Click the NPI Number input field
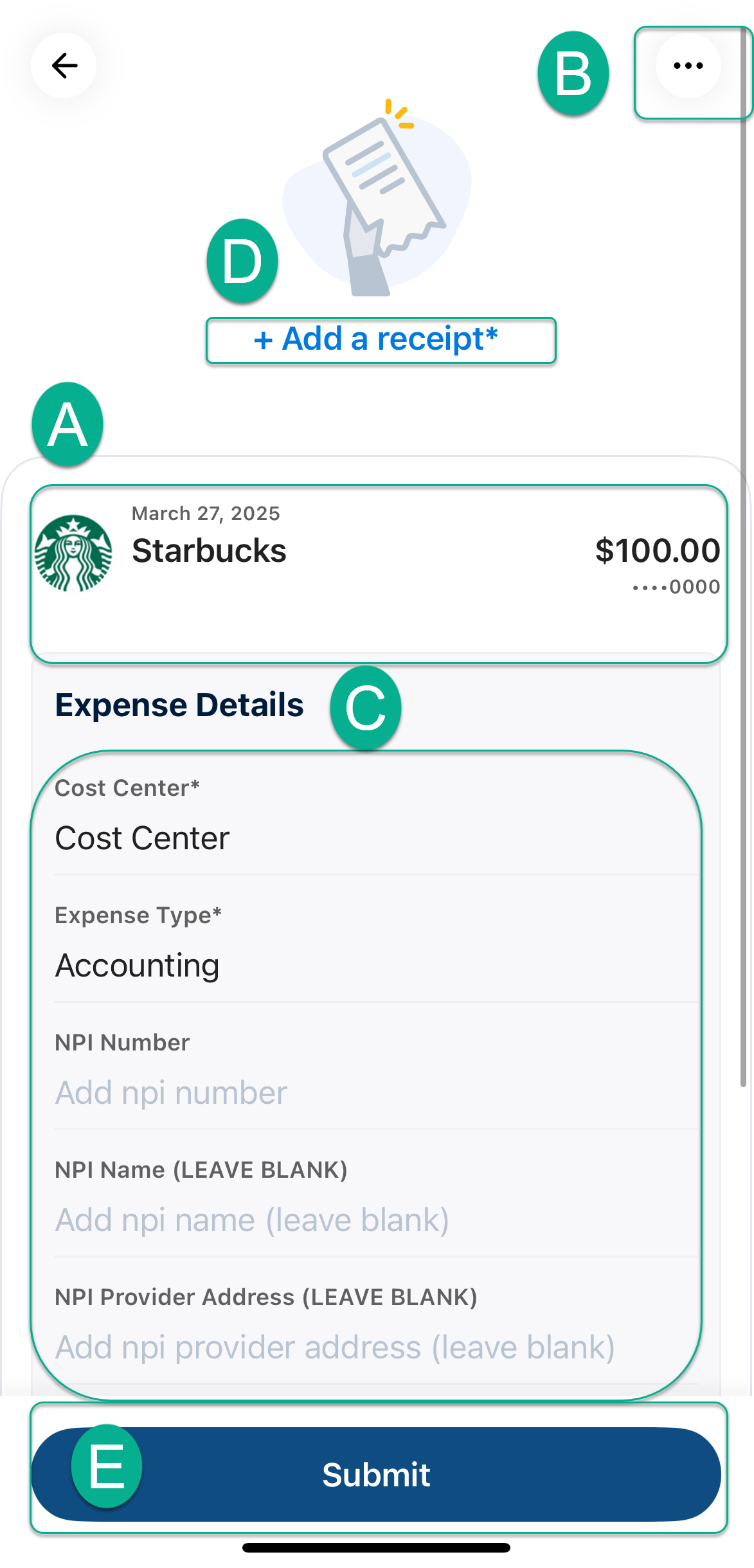 coord(257,1092)
